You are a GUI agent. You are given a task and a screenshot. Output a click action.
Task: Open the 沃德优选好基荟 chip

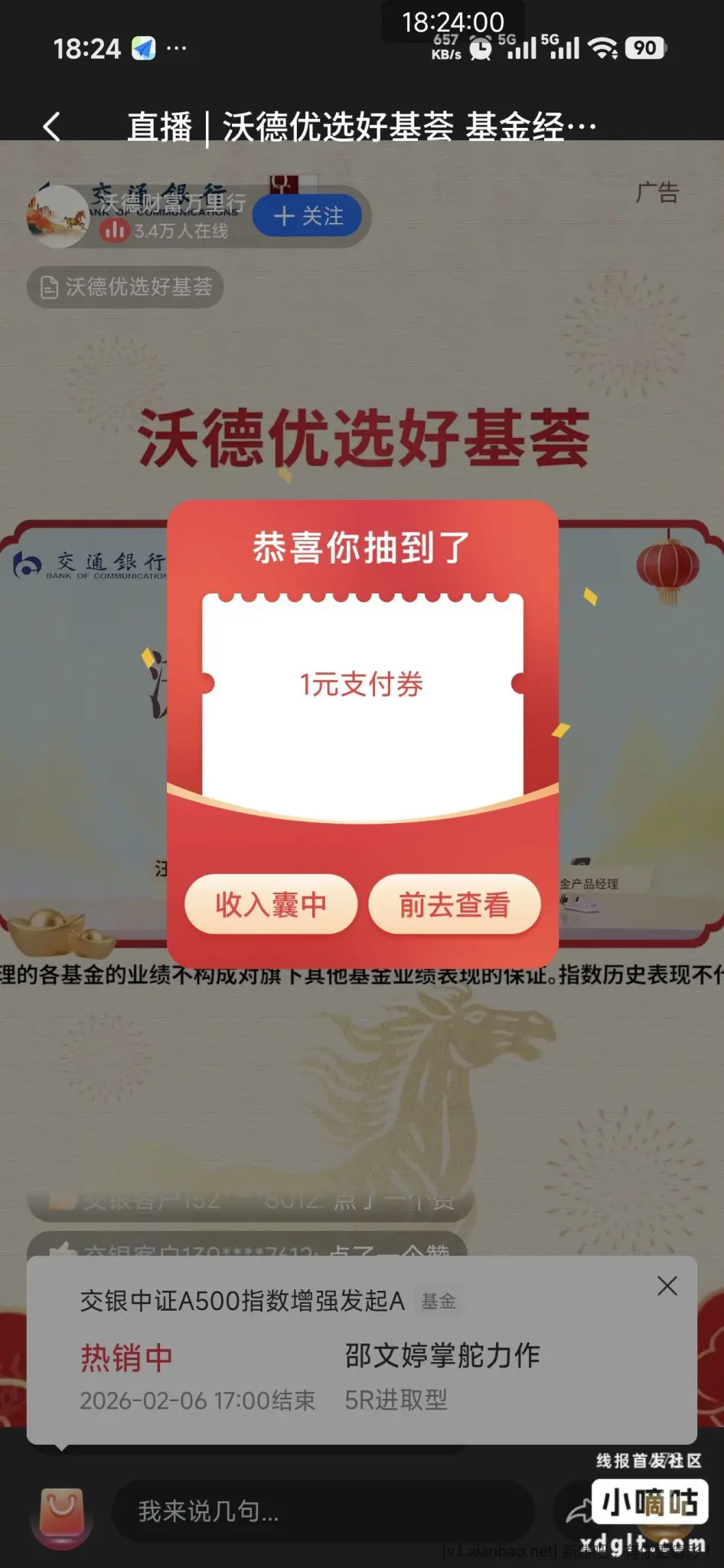126,287
